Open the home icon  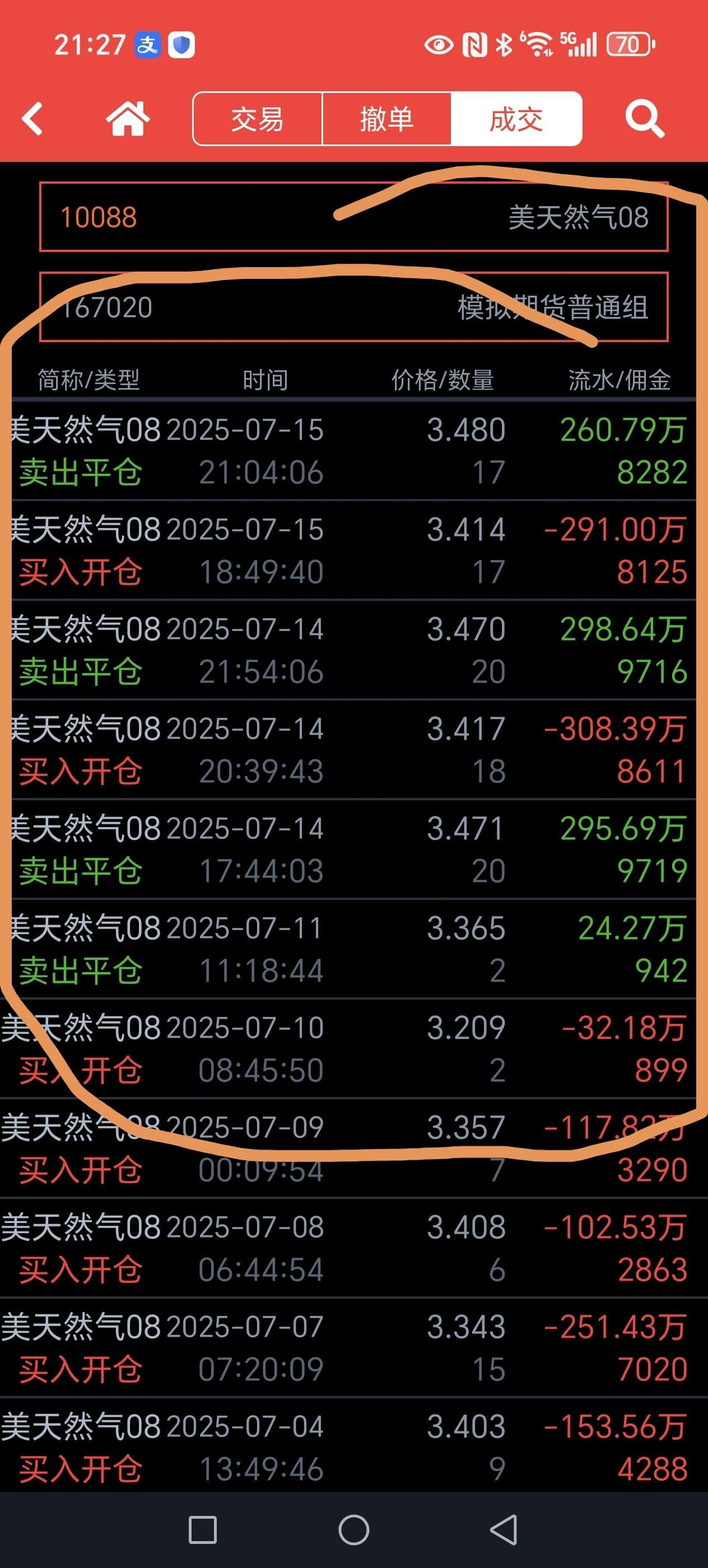point(128,118)
